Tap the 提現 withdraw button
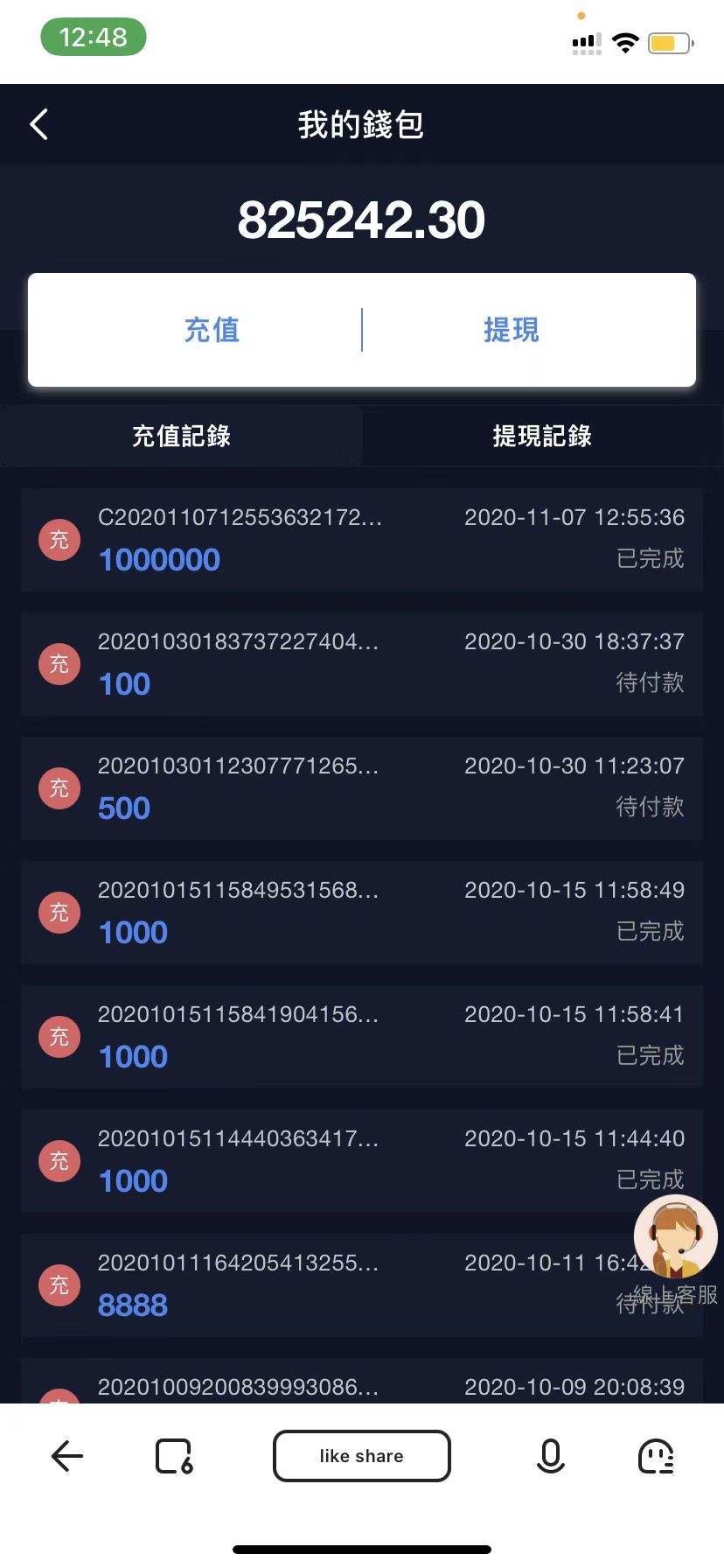Image resolution: width=724 pixels, height=1568 pixels. [x=512, y=330]
